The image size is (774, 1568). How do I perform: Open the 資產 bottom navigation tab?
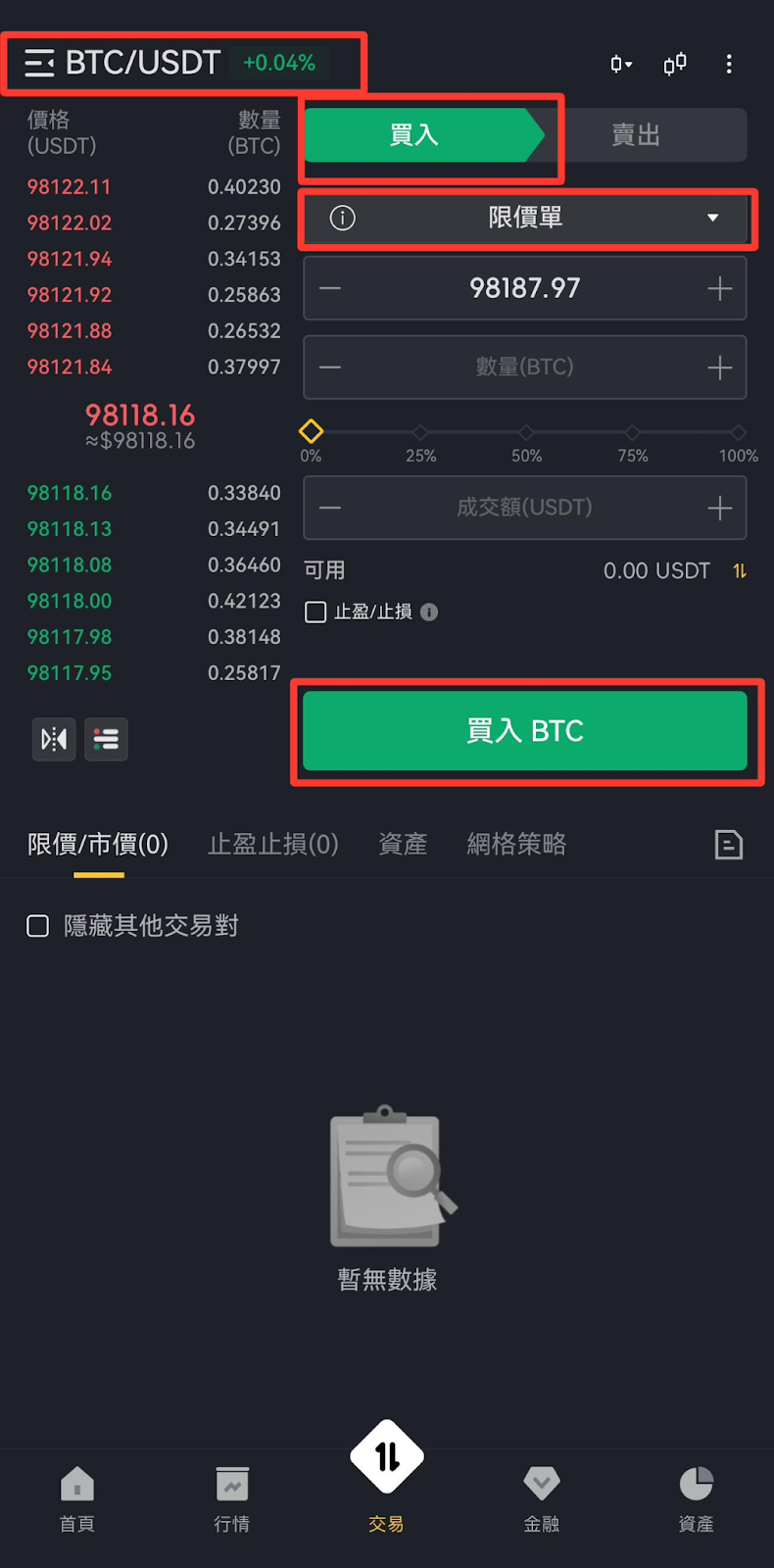(x=696, y=1497)
